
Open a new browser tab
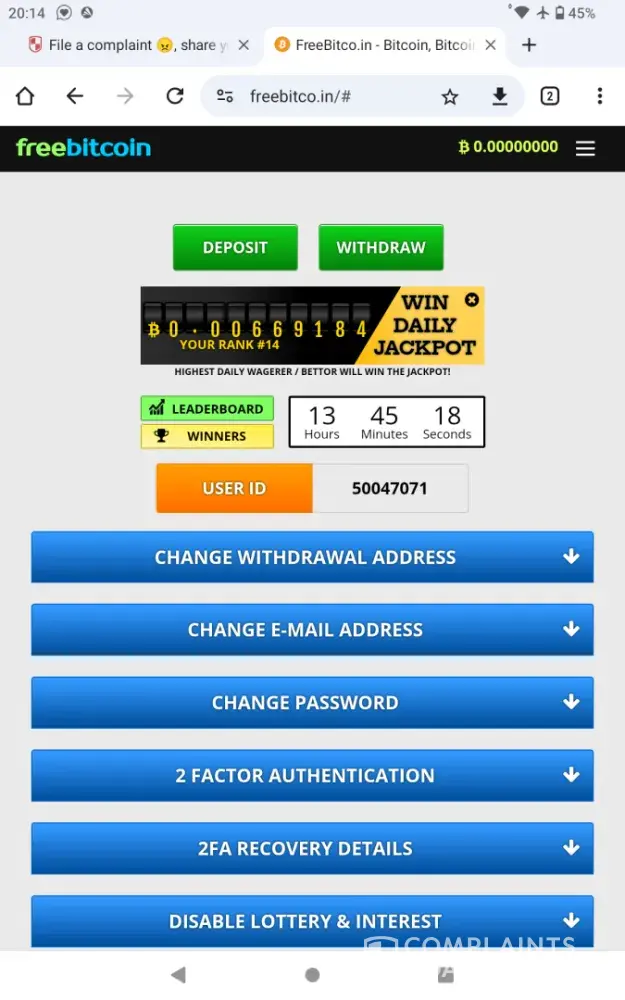[x=530, y=45]
